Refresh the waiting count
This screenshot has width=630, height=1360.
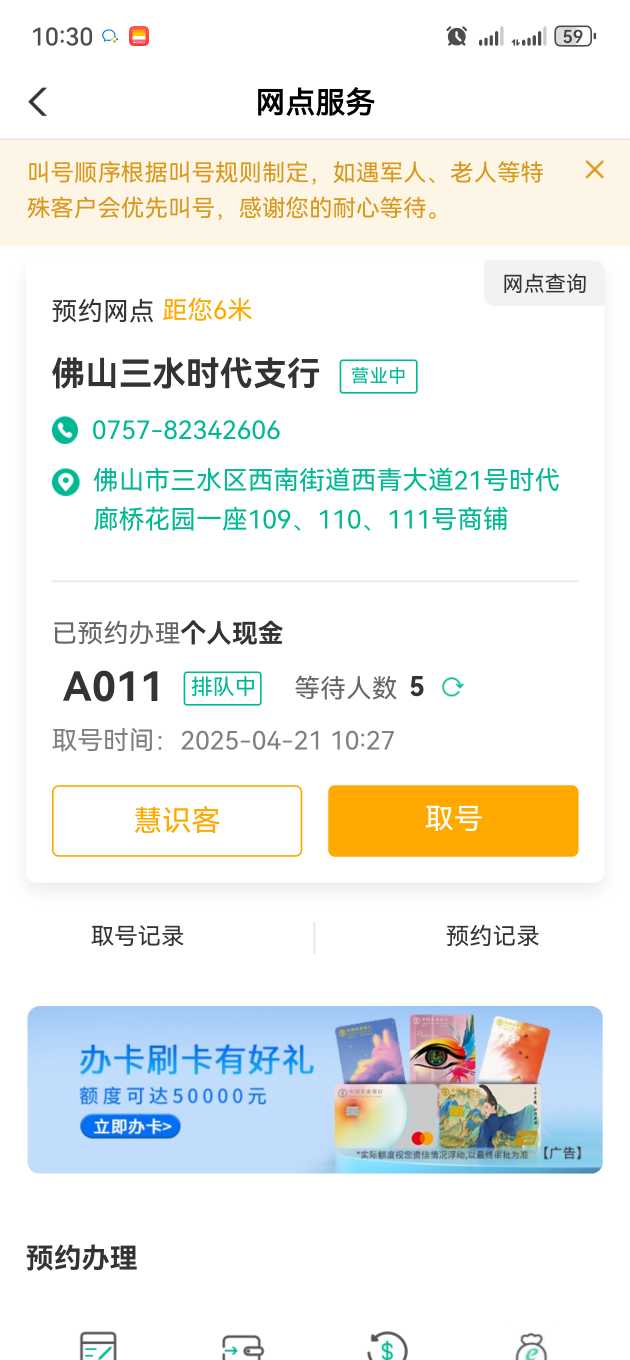[x=452, y=687]
